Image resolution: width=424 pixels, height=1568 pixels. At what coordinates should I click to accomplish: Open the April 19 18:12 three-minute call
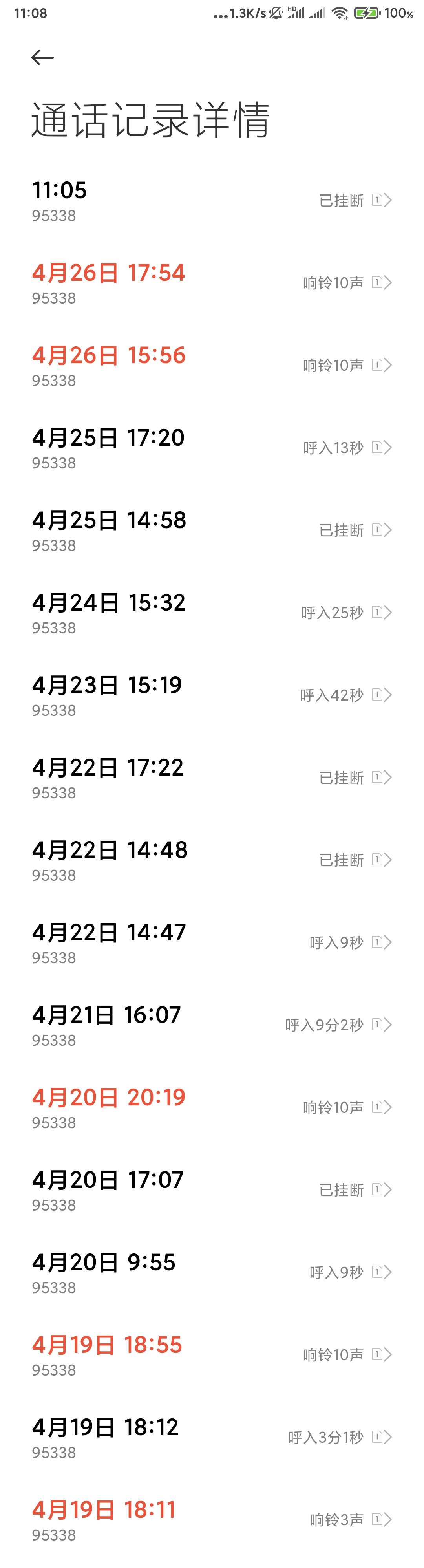pos(212,1438)
